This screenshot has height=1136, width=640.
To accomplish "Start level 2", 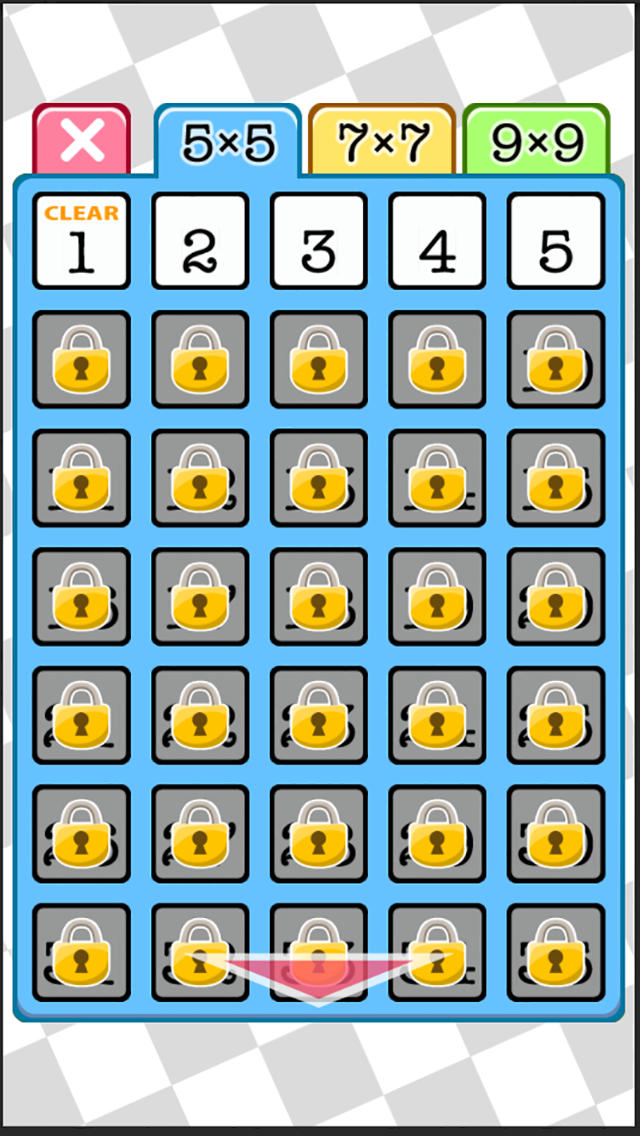I will point(200,242).
